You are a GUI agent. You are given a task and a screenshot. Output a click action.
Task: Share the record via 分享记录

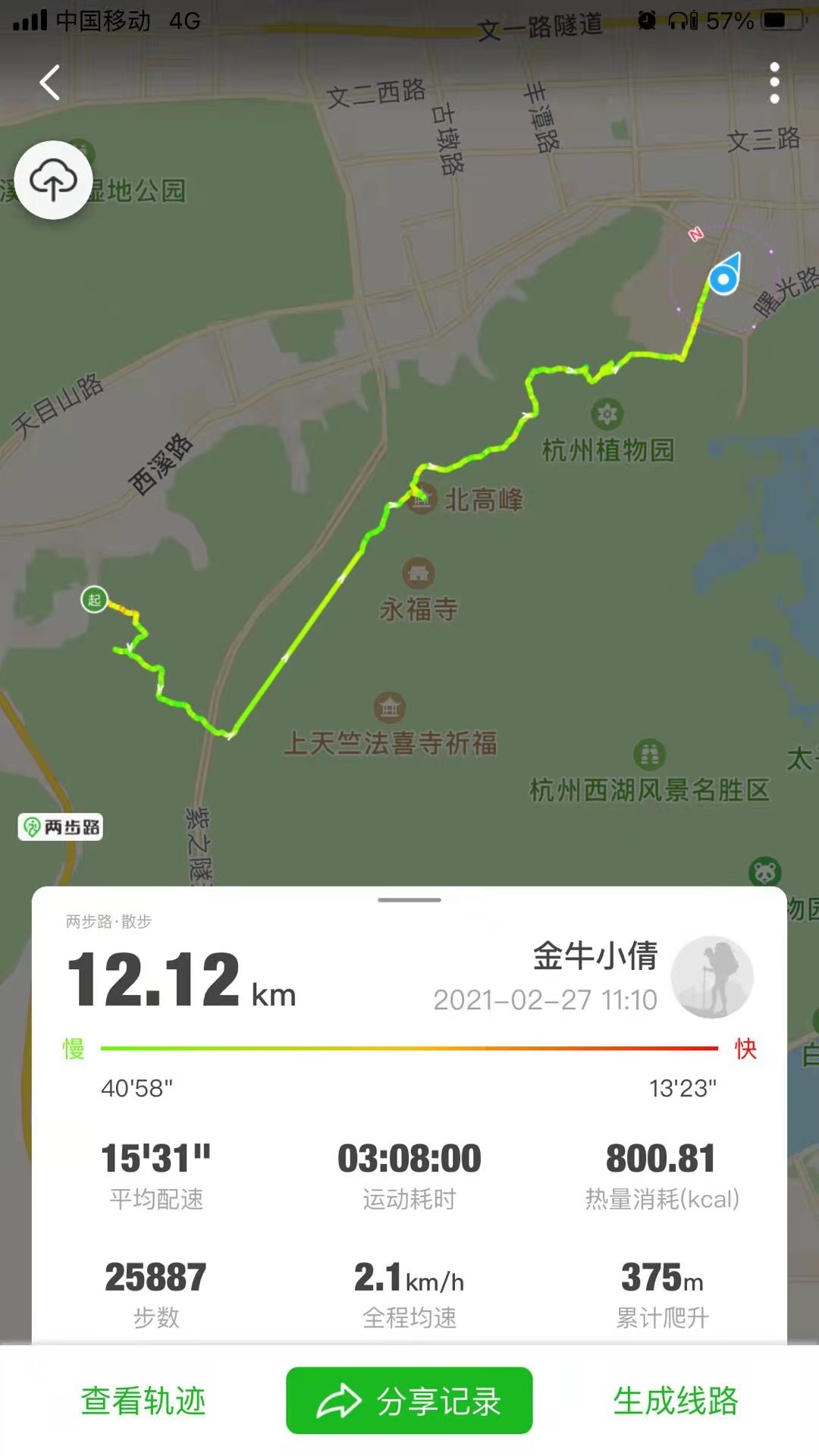pos(409,1401)
